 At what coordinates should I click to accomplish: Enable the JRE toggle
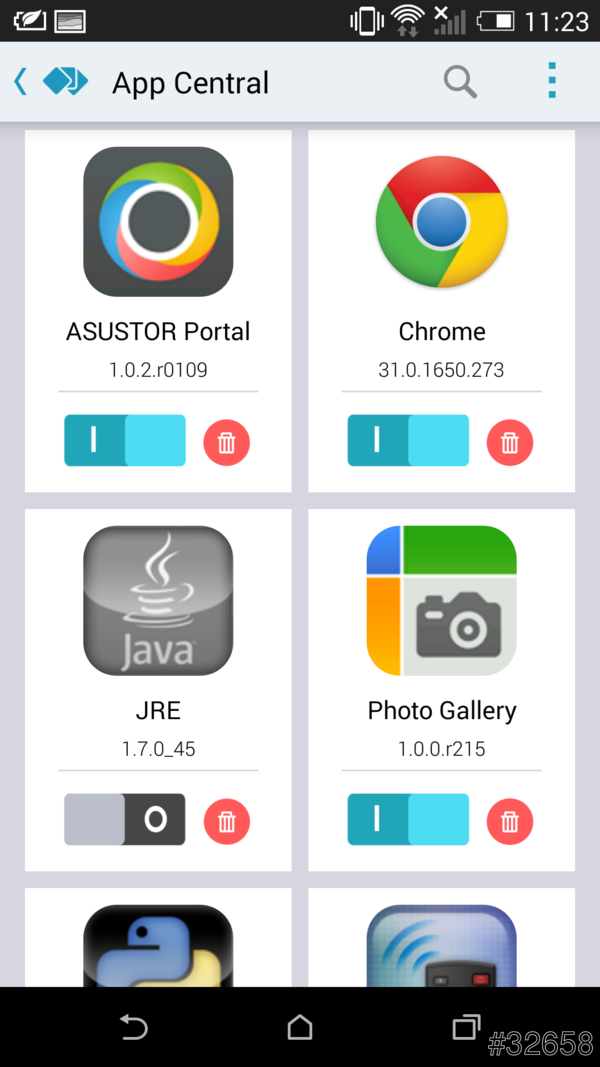pos(125,820)
